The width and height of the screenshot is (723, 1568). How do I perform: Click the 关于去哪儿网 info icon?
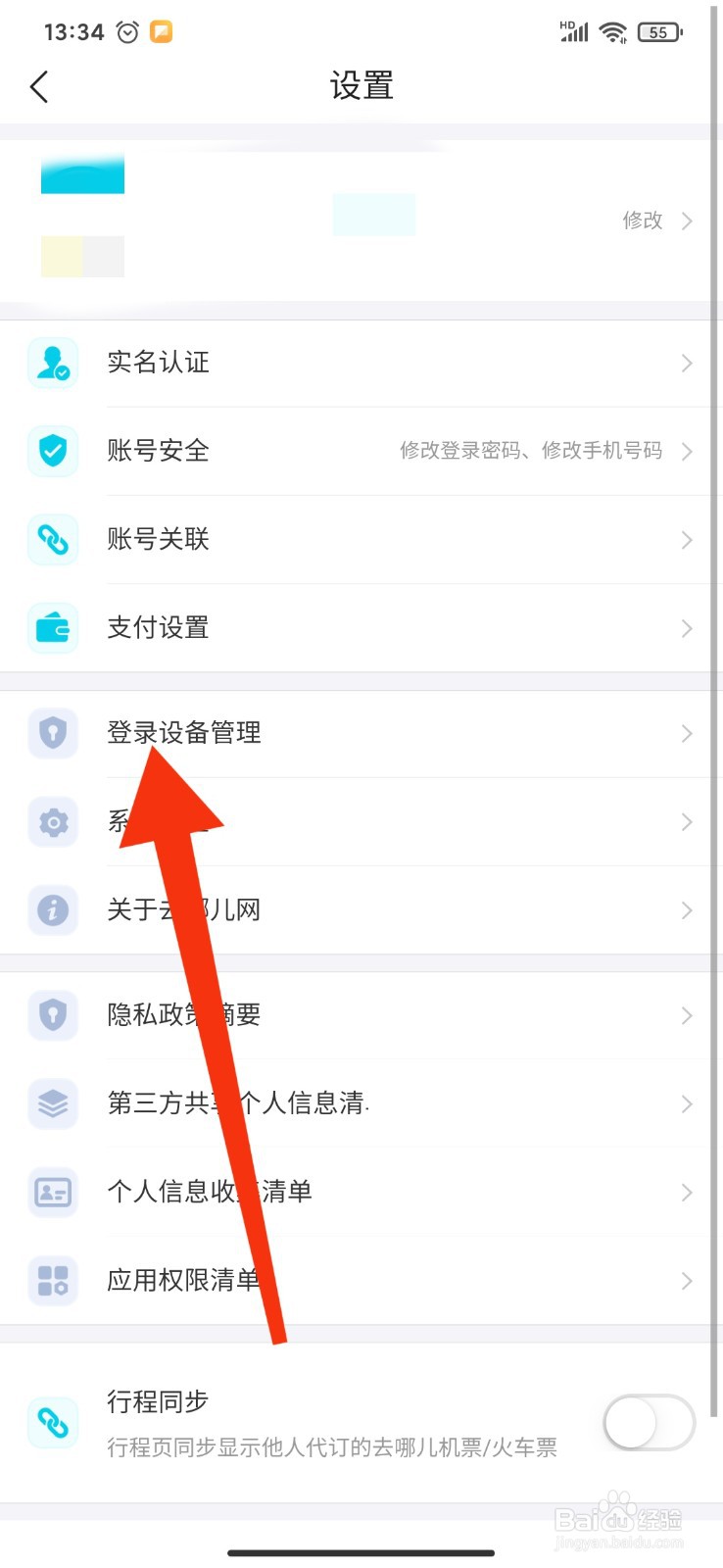[x=53, y=910]
